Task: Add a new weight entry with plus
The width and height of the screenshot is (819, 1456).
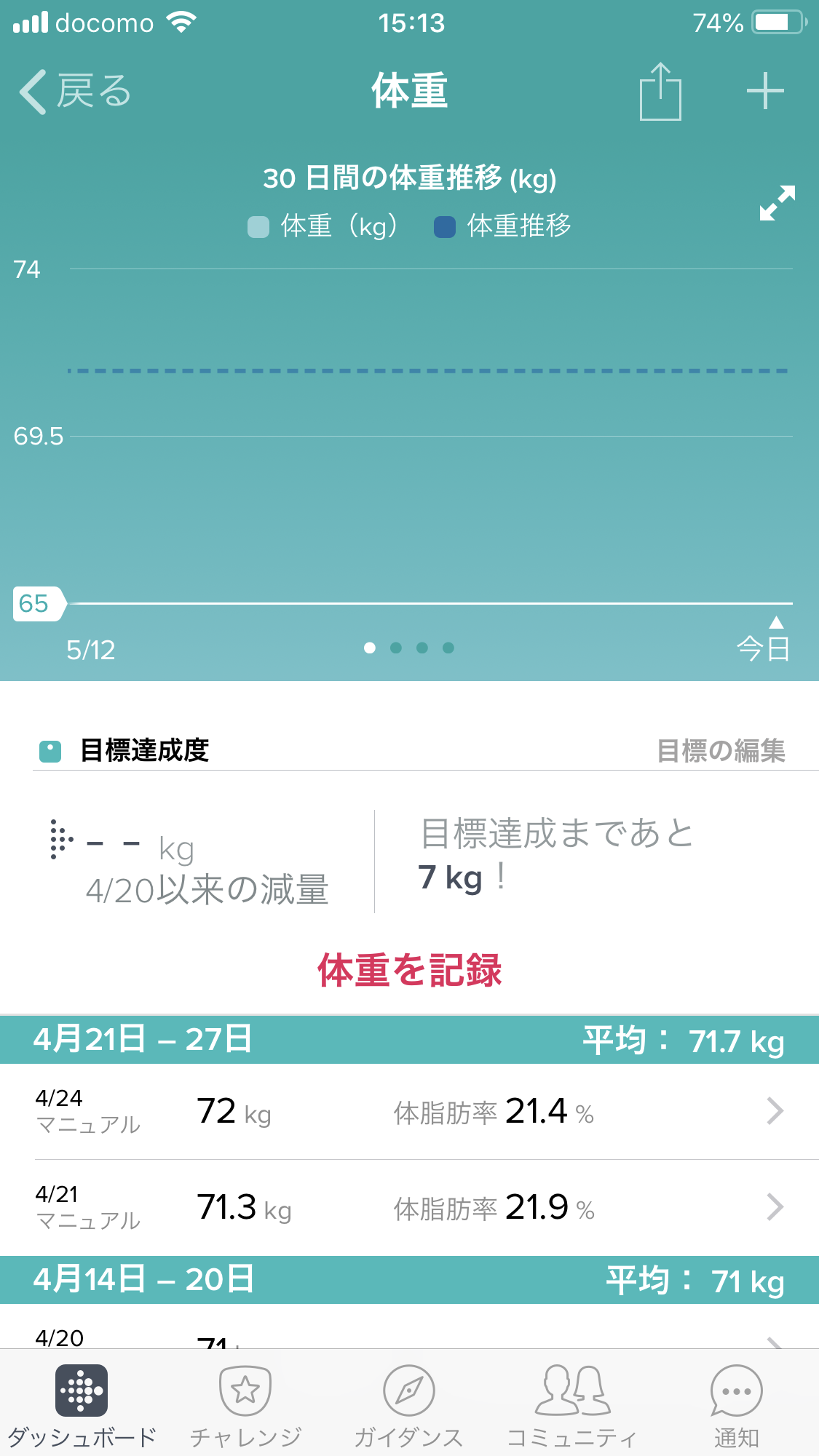Action: [x=764, y=92]
